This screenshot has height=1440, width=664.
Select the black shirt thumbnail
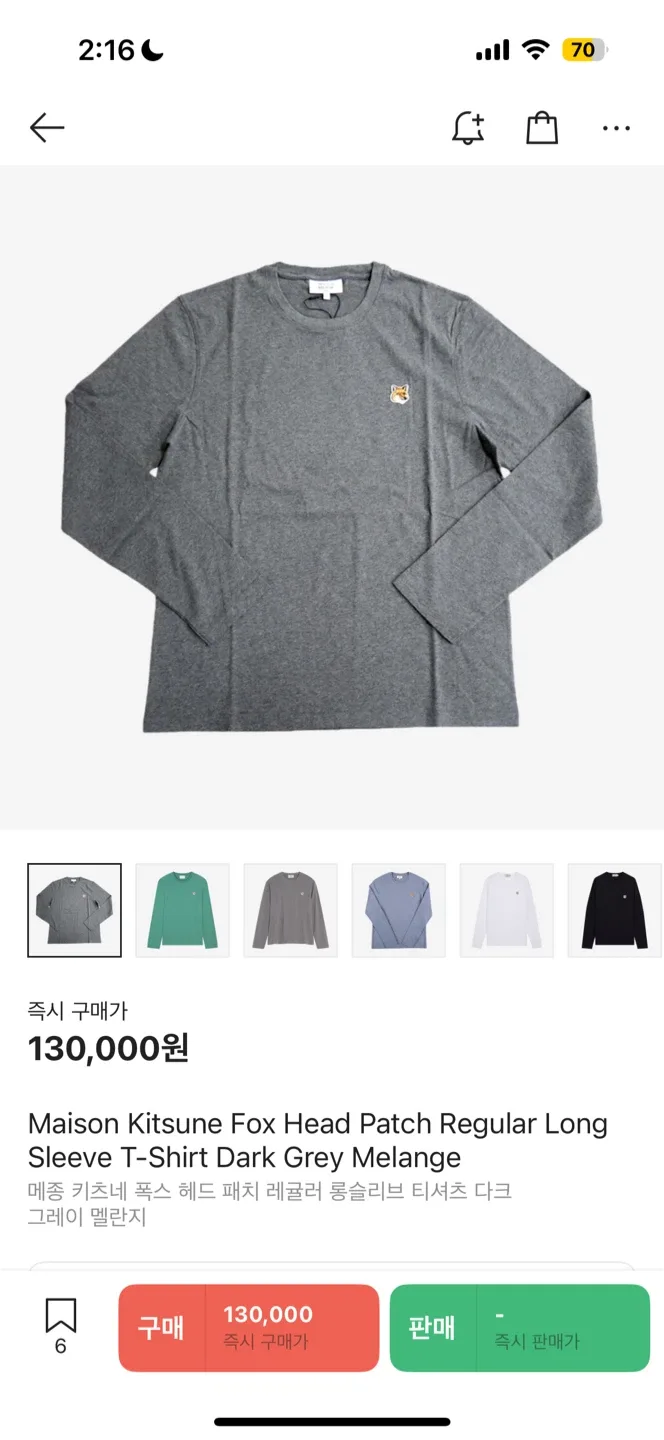[614, 910]
